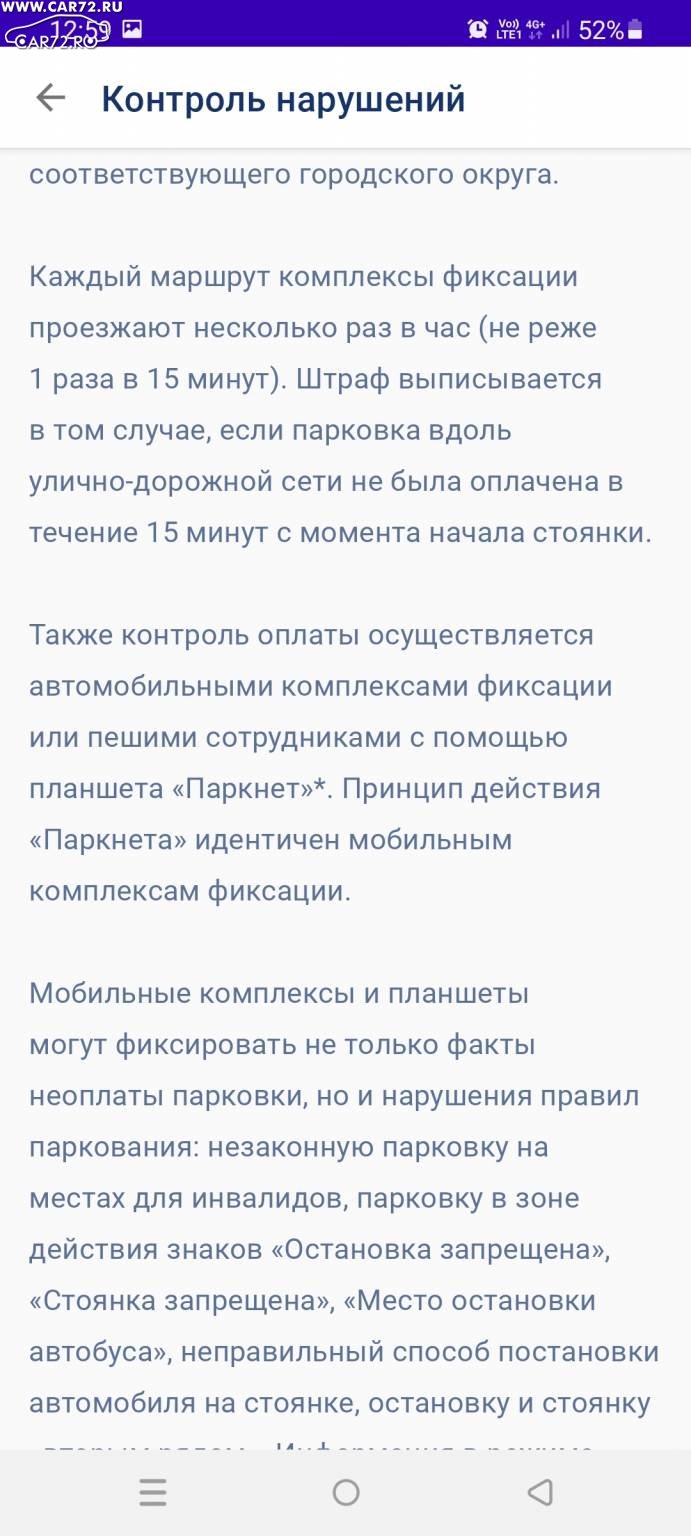The width and height of the screenshot is (691, 1536).
Task: Tap the system home button
Action: coord(346,1493)
